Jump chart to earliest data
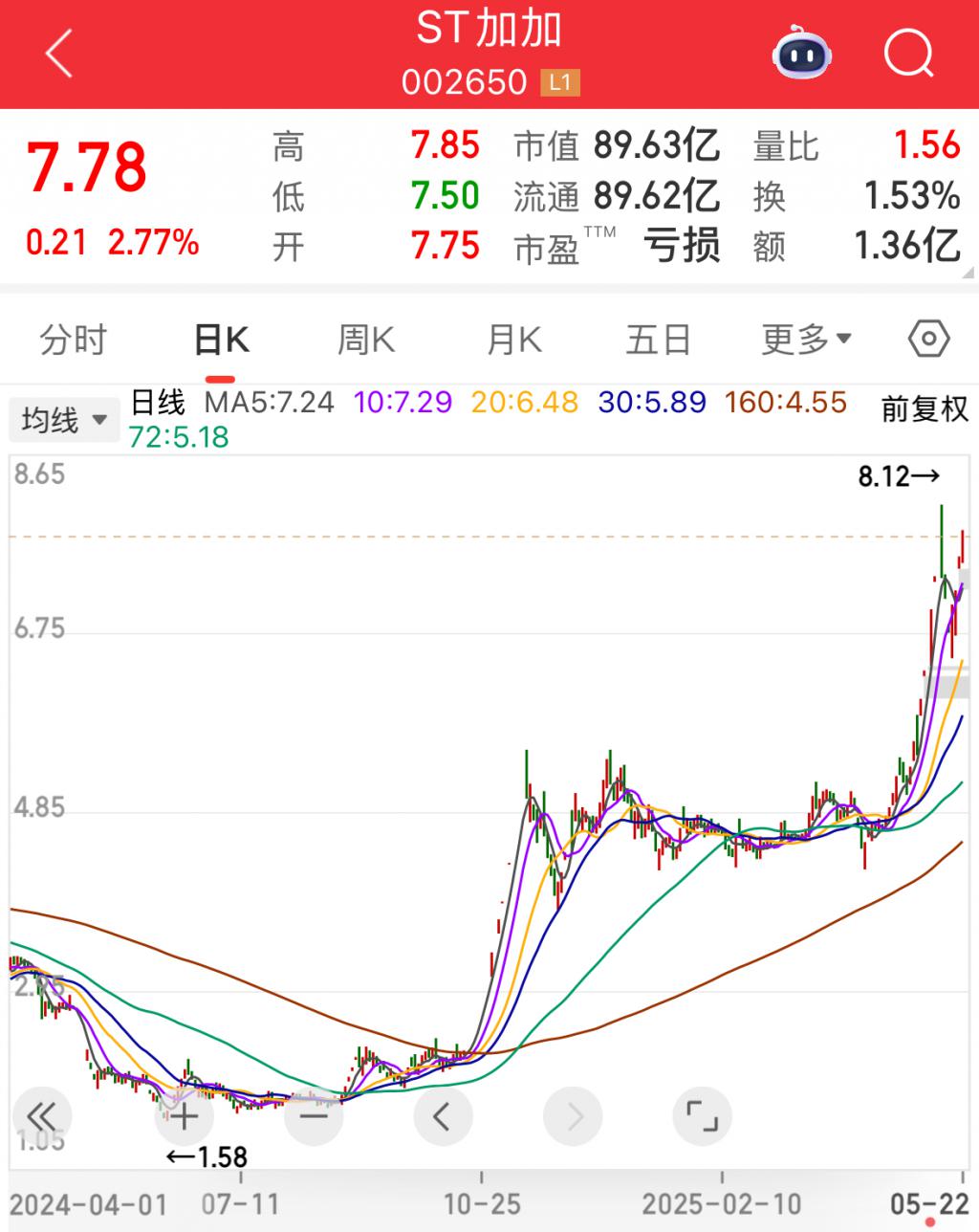The image size is (979, 1232). [x=41, y=1116]
